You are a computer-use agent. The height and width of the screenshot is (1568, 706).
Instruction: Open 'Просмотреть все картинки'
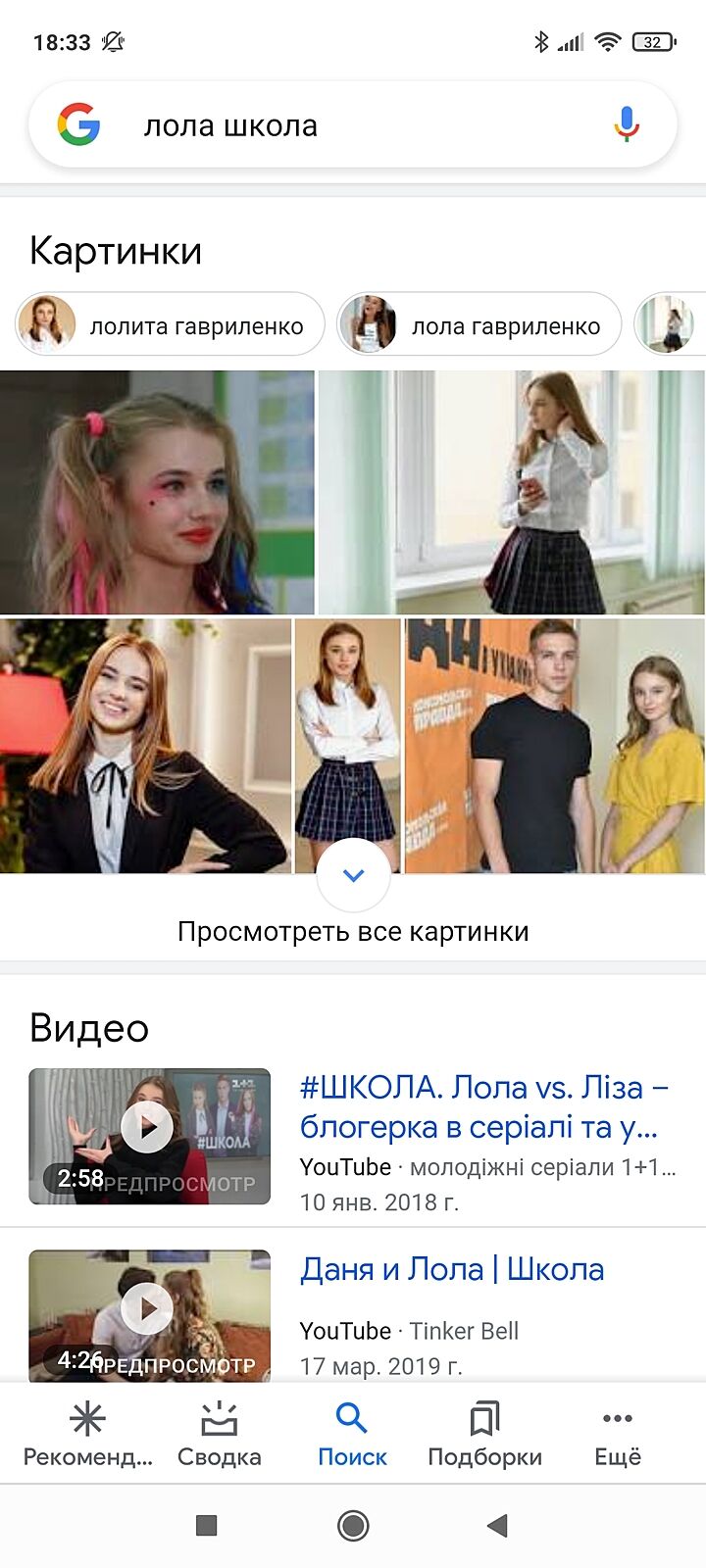pyautogui.click(x=353, y=931)
